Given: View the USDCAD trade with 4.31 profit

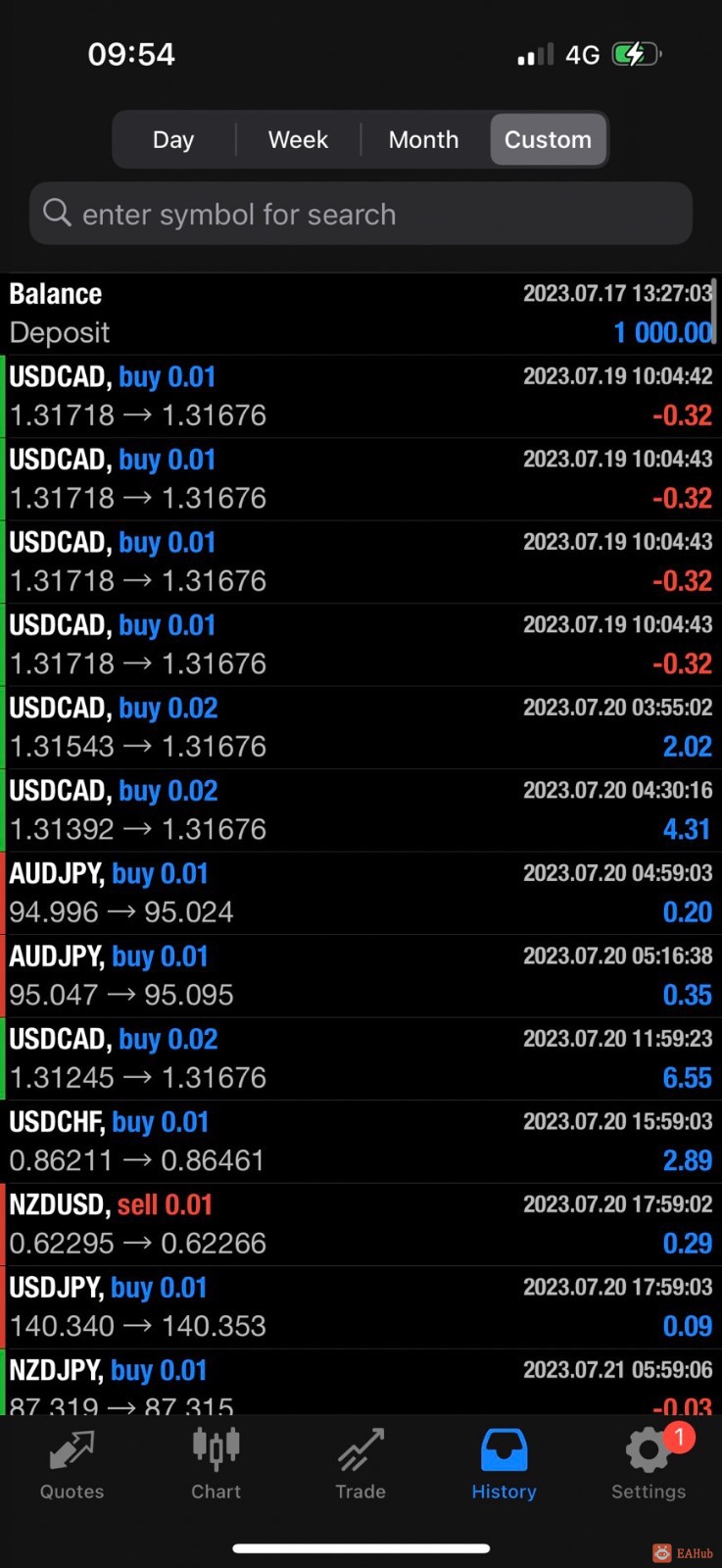Looking at the screenshot, I should 361,809.
